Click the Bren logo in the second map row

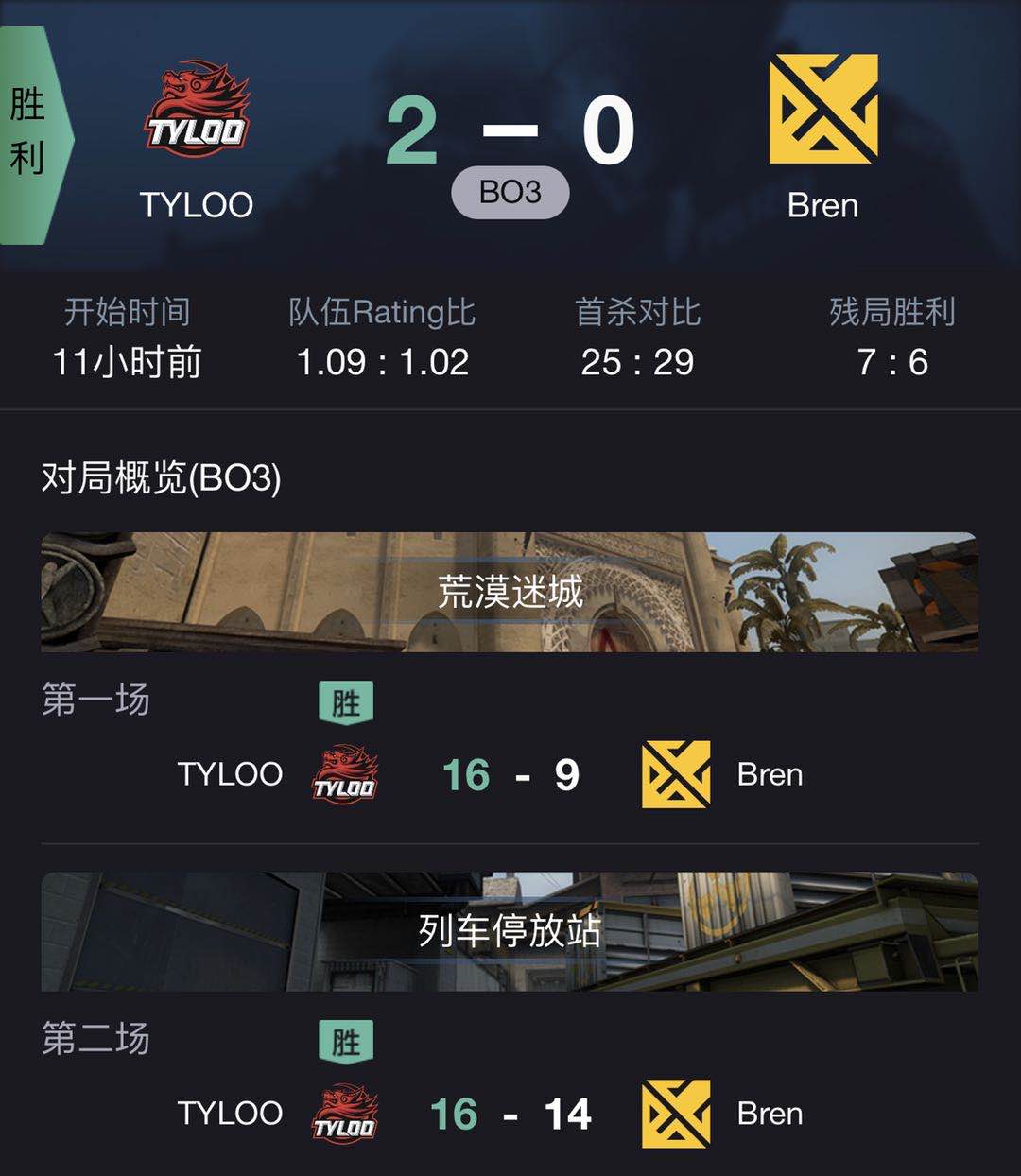[673, 1114]
